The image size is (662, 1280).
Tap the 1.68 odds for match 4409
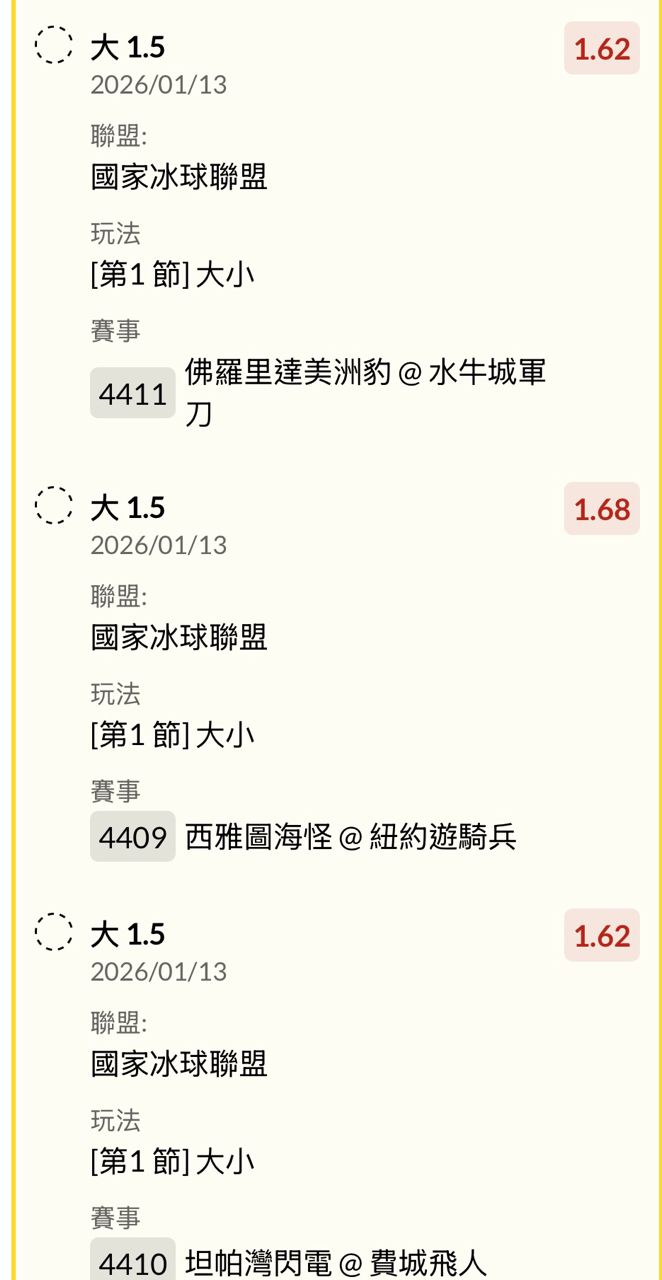[601, 509]
